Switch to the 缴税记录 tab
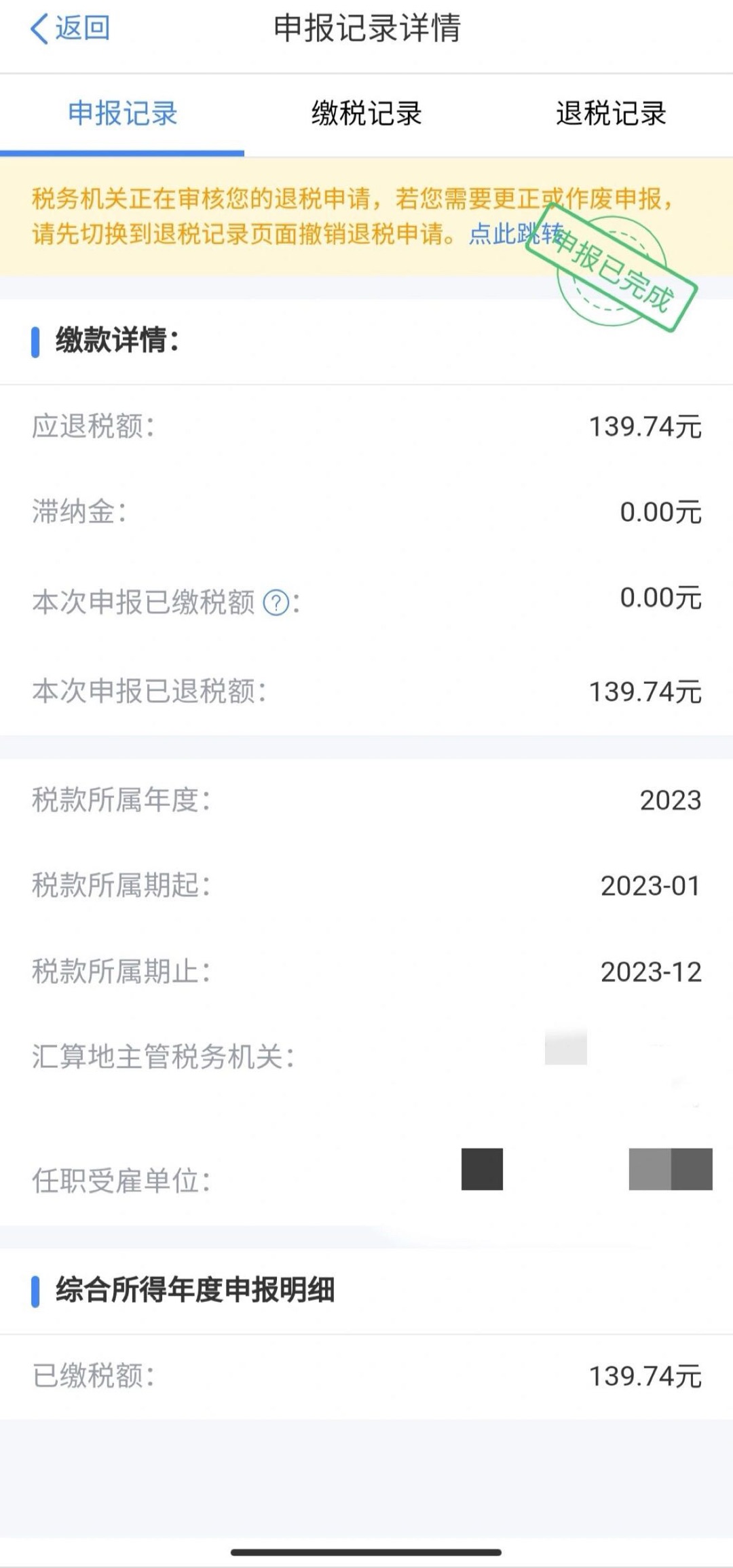The height and width of the screenshot is (1568, 733). [366, 114]
